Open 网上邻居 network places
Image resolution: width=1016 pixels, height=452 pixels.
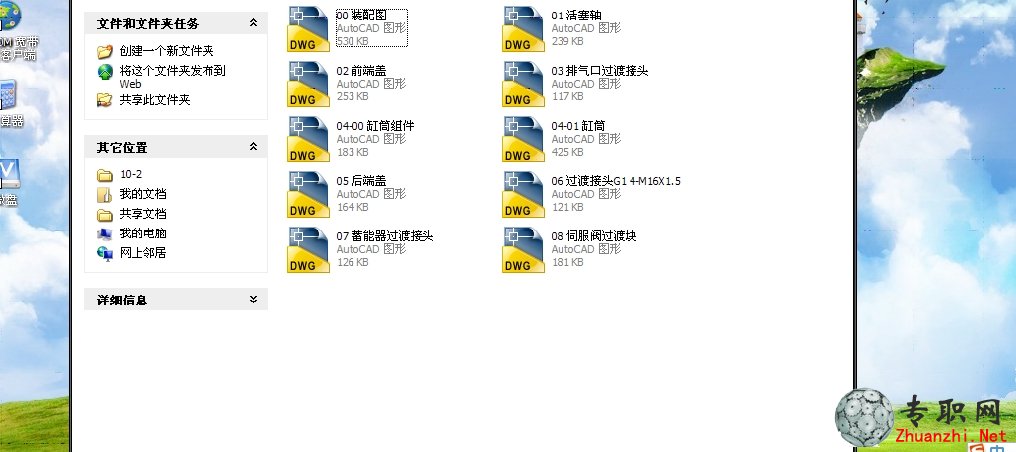pyautogui.click(x=142, y=253)
